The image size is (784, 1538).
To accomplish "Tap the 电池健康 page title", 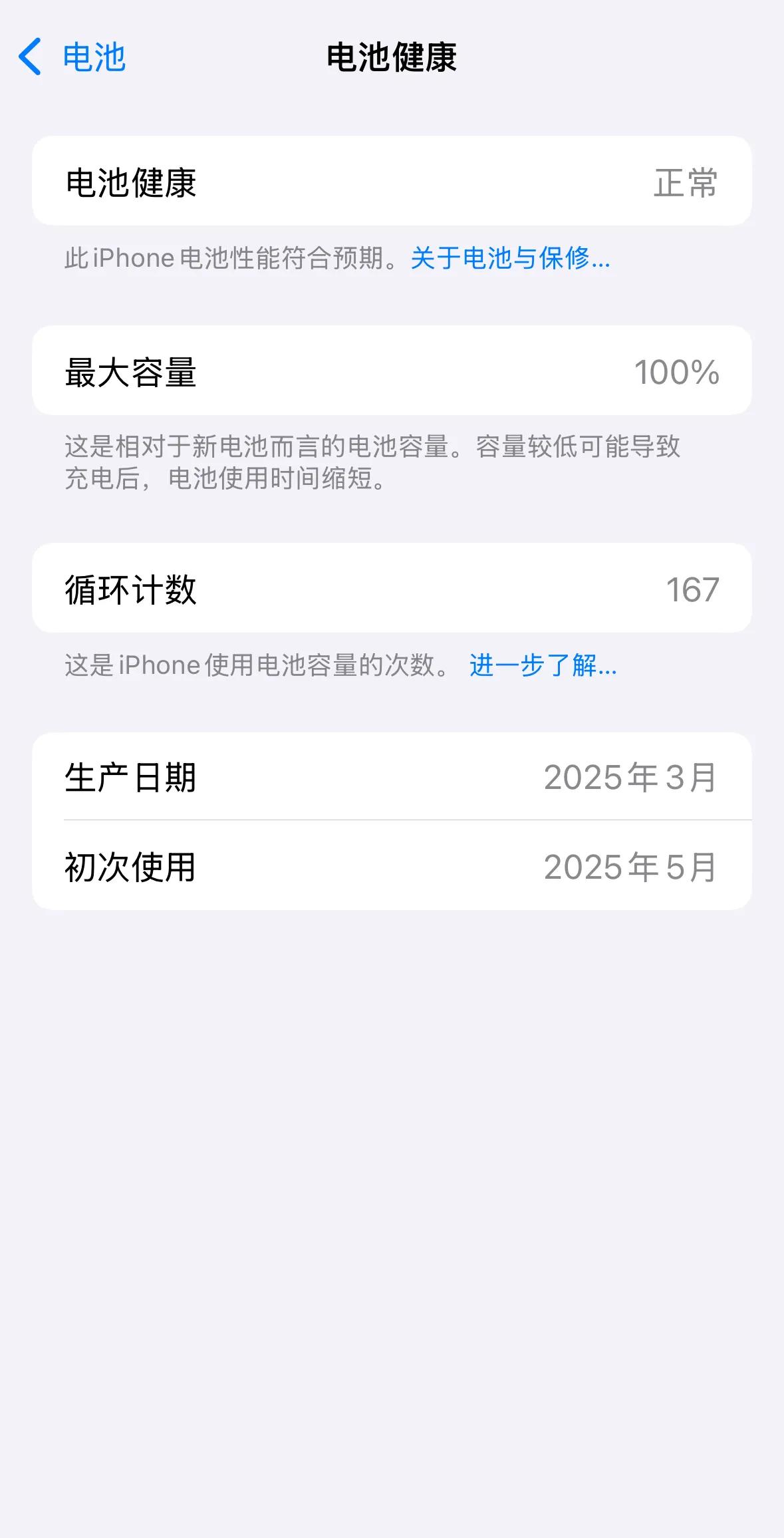I will [392, 59].
